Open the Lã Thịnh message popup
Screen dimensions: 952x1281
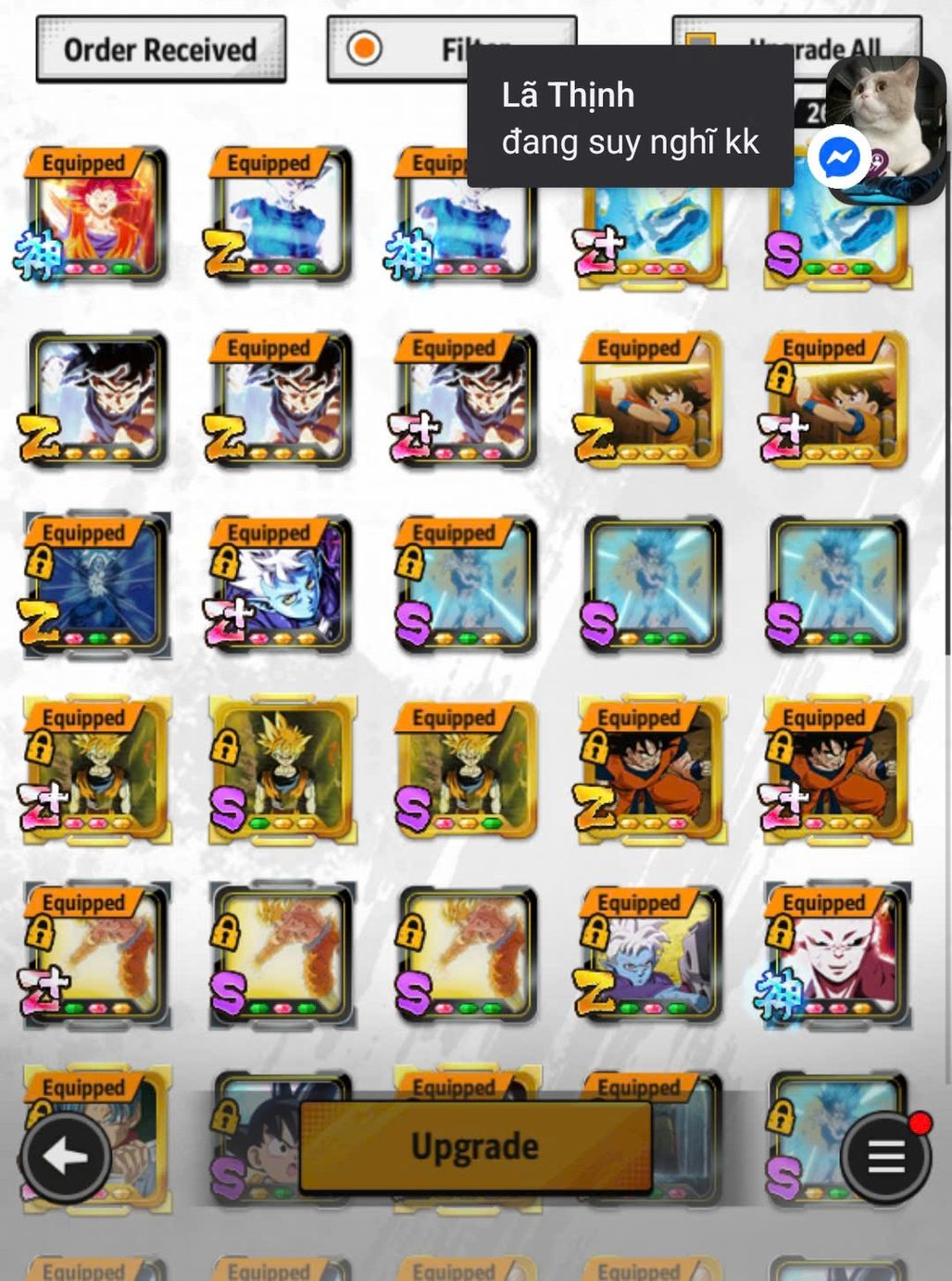point(630,118)
